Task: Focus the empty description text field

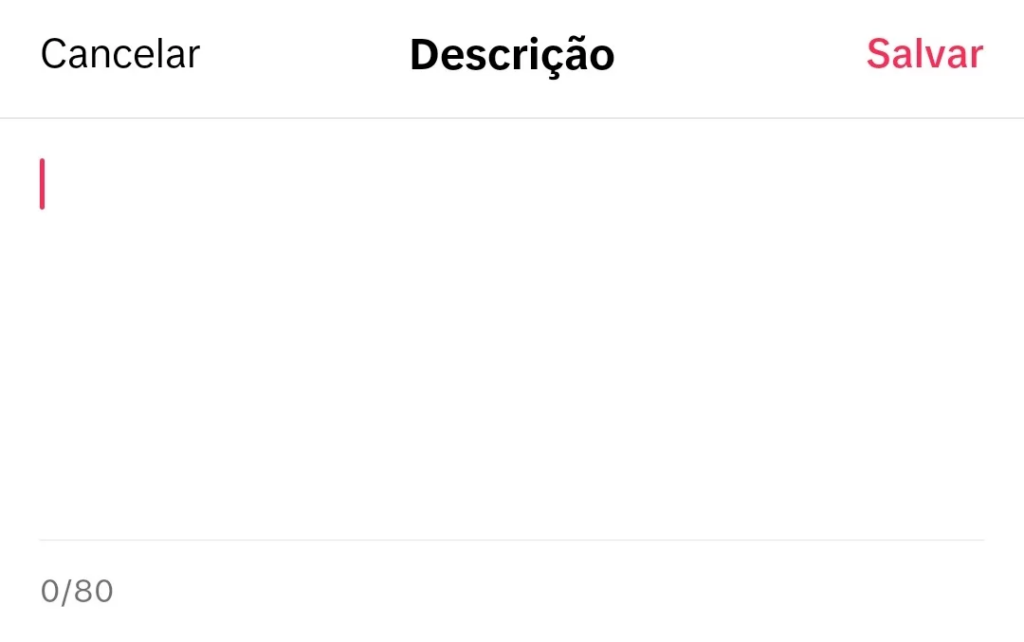Action: 512,330
